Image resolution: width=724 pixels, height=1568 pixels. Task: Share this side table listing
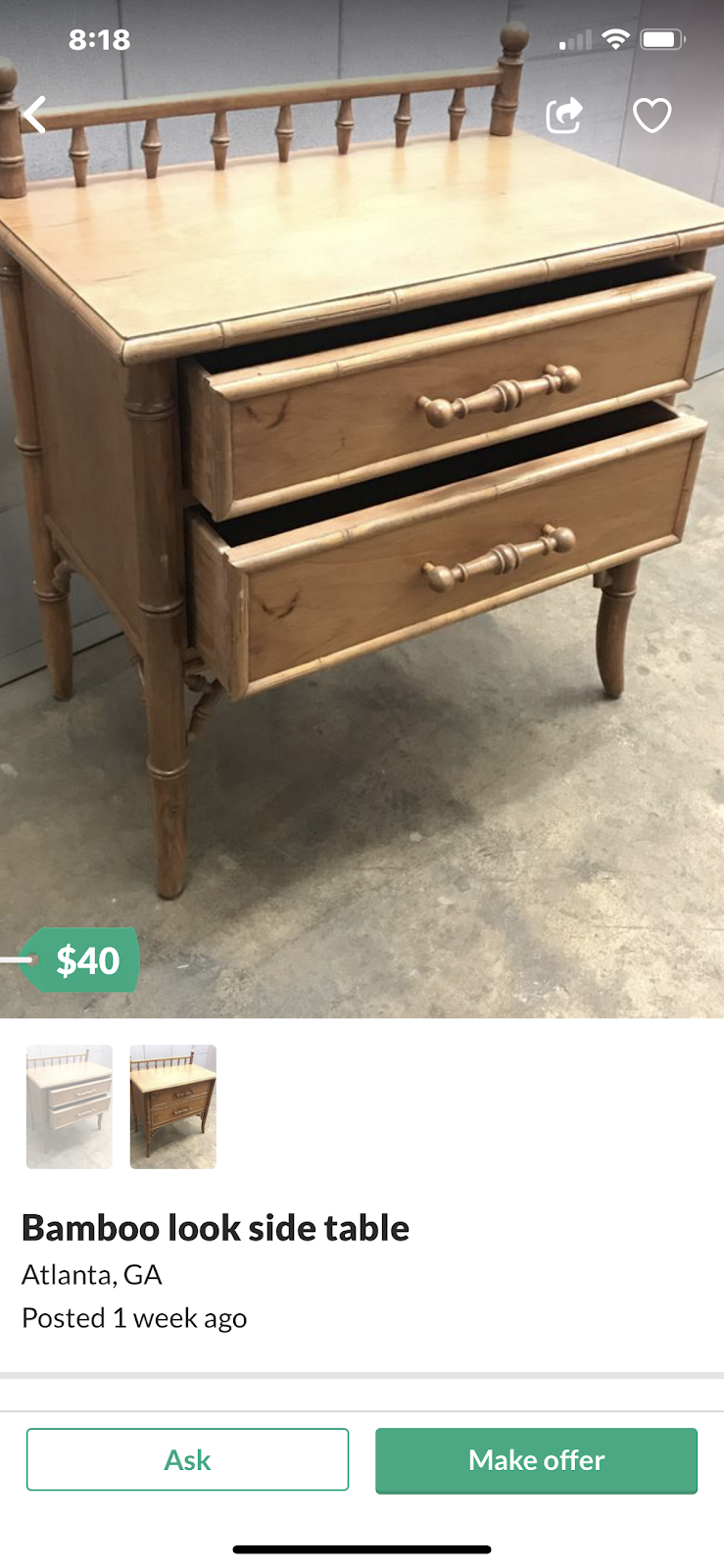564,116
